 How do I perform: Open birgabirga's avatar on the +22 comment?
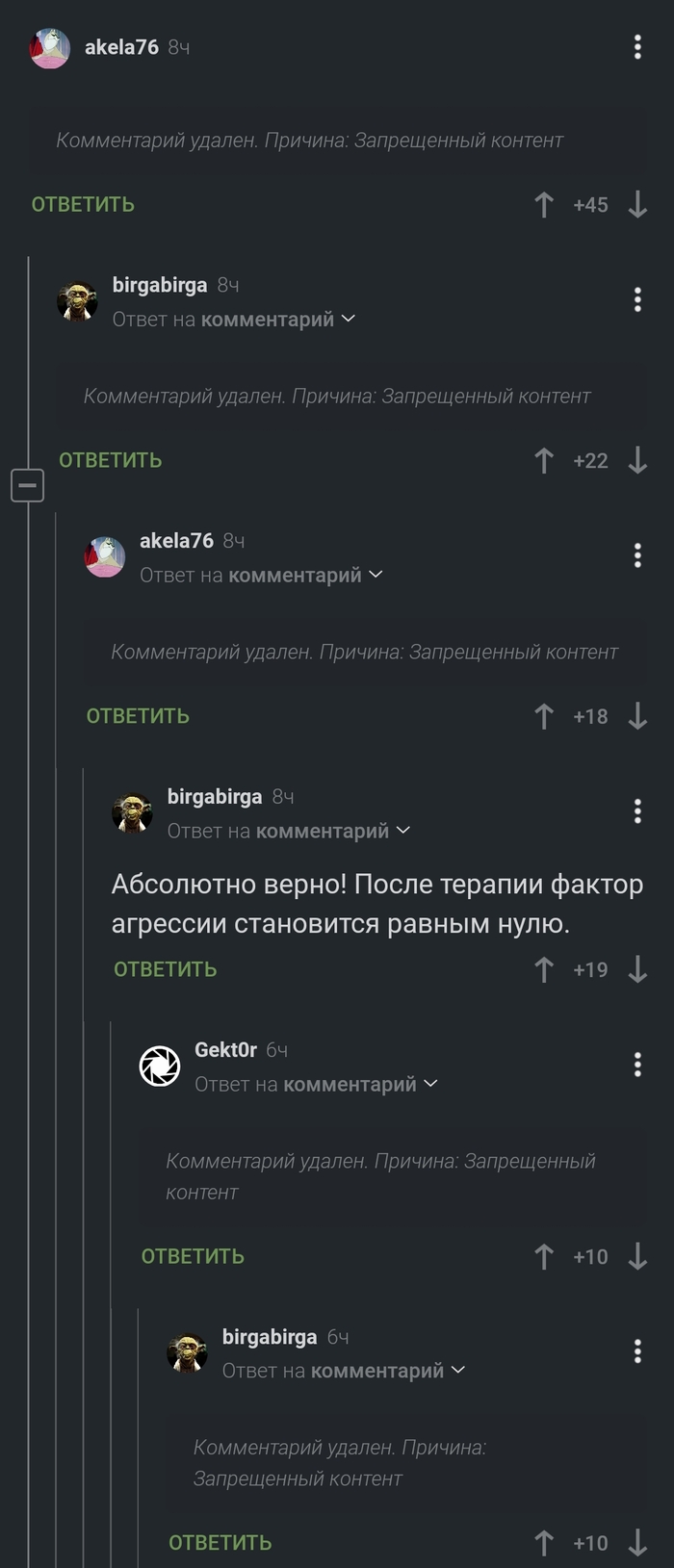[x=77, y=301]
